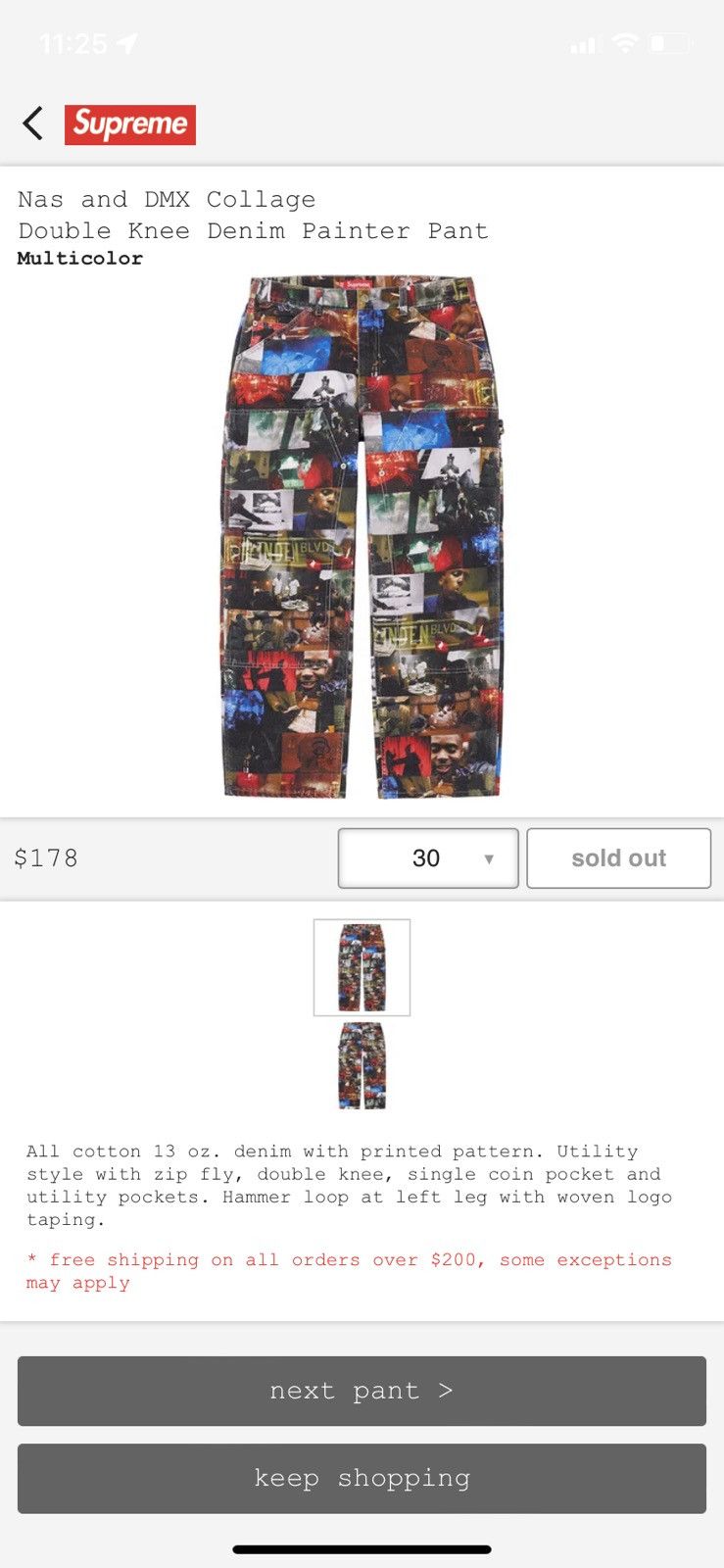This screenshot has height=1568, width=724.
Task: Go back using the arrow icon
Action: point(33,124)
